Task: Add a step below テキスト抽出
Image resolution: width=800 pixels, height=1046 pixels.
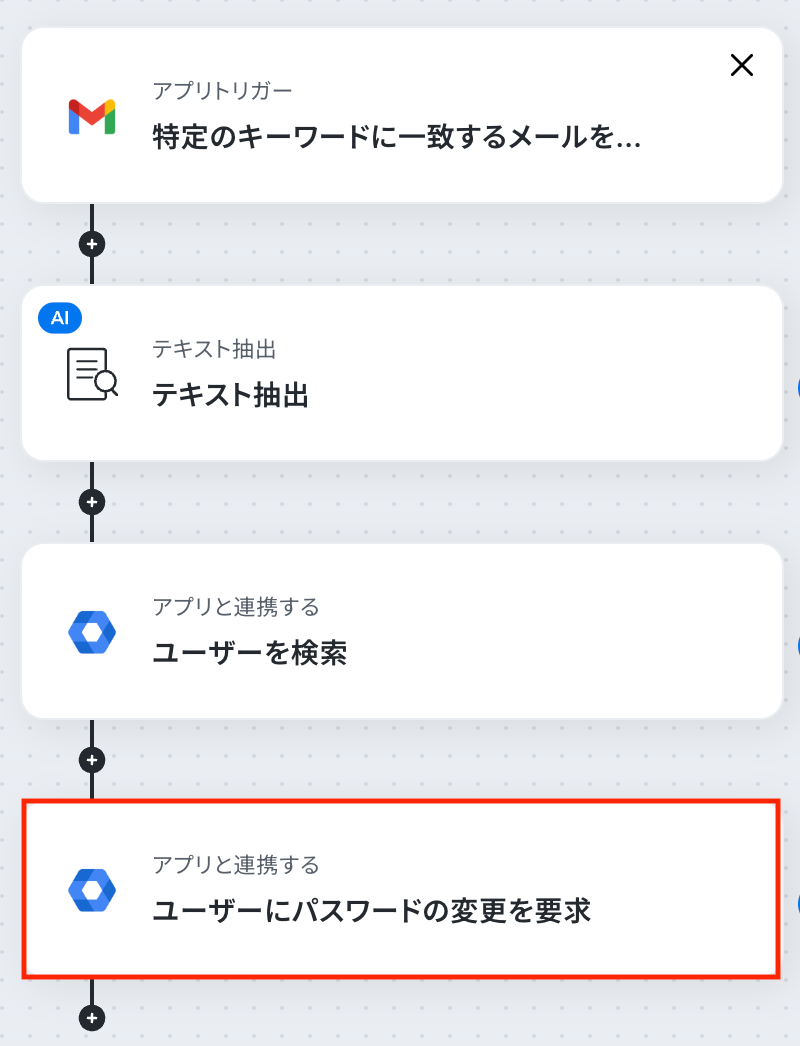Action: (x=92, y=501)
